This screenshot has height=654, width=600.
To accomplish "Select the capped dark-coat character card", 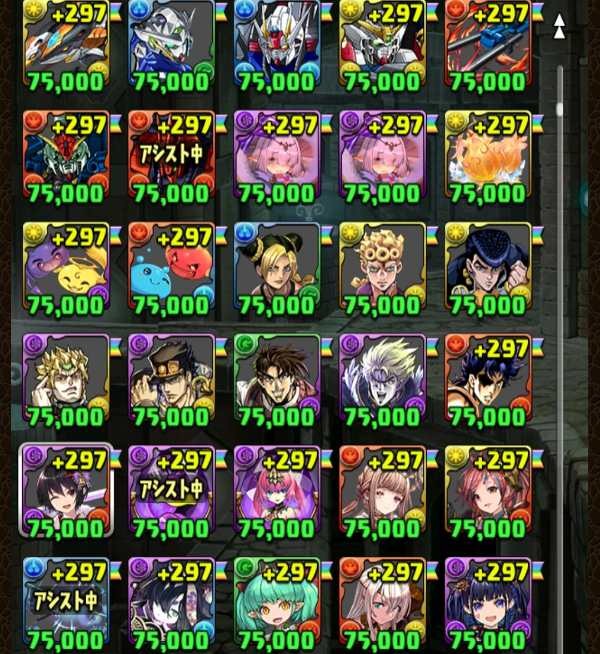I will point(171,379).
